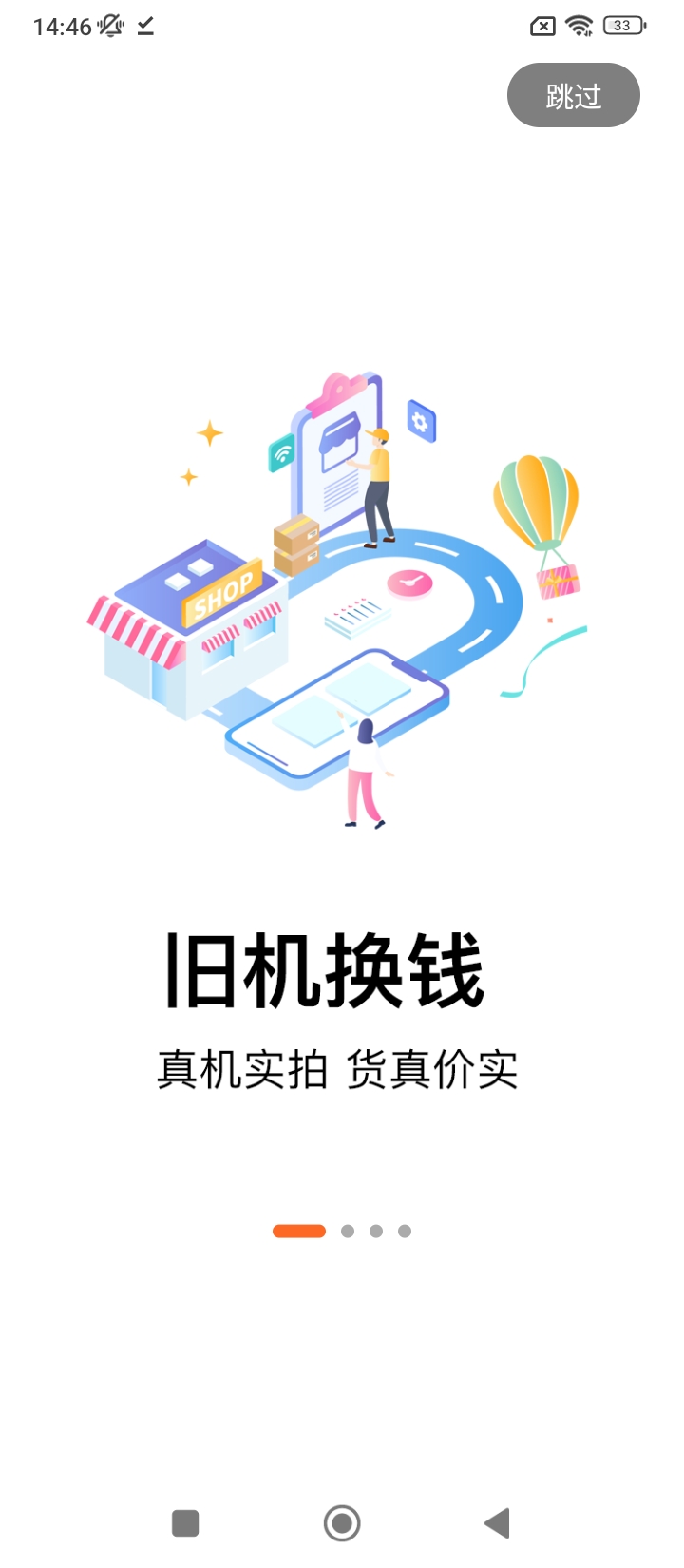
Task: Open the recent apps view
Action: pos(185,1522)
